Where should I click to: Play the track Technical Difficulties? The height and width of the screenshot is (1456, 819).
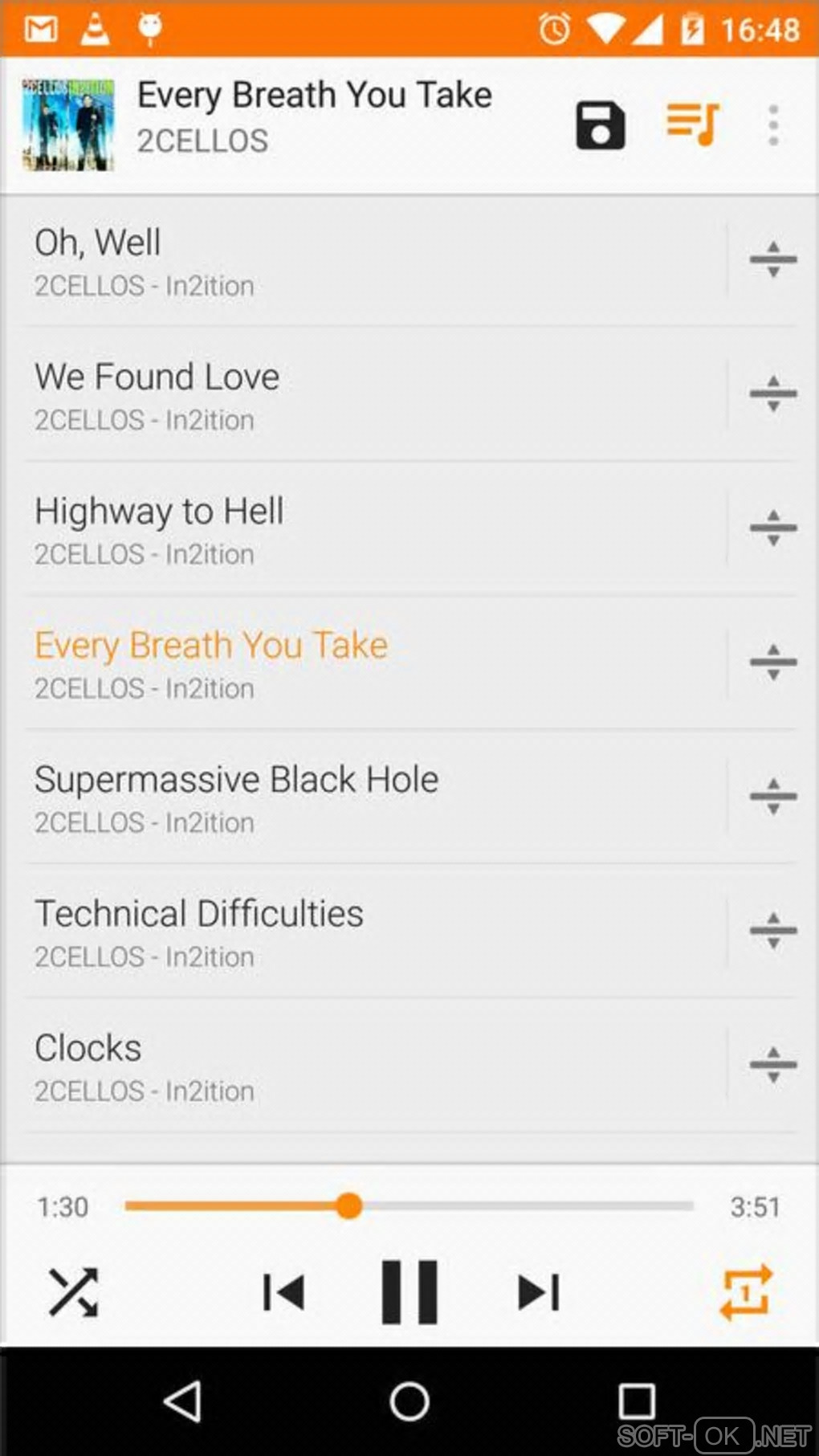click(361, 932)
